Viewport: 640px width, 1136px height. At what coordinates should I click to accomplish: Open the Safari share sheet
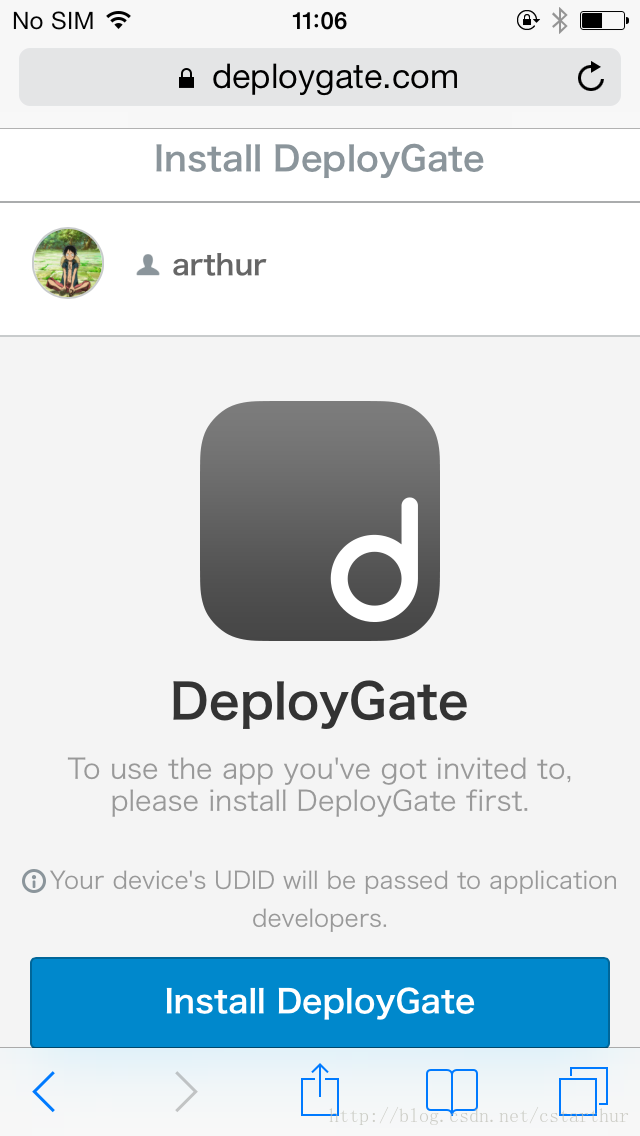coord(320,1089)
